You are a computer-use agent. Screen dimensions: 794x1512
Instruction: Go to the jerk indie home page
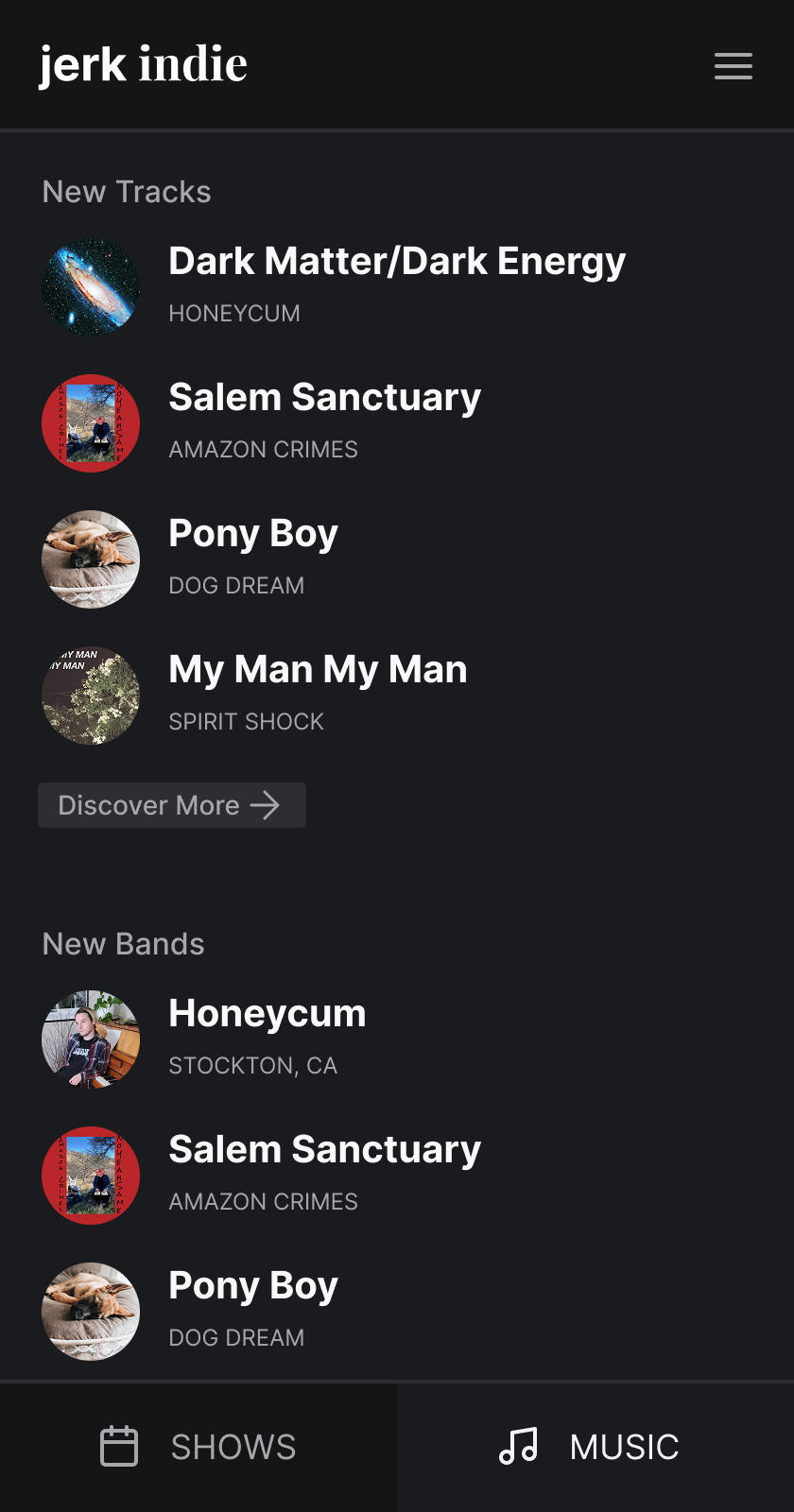[143, 64]
